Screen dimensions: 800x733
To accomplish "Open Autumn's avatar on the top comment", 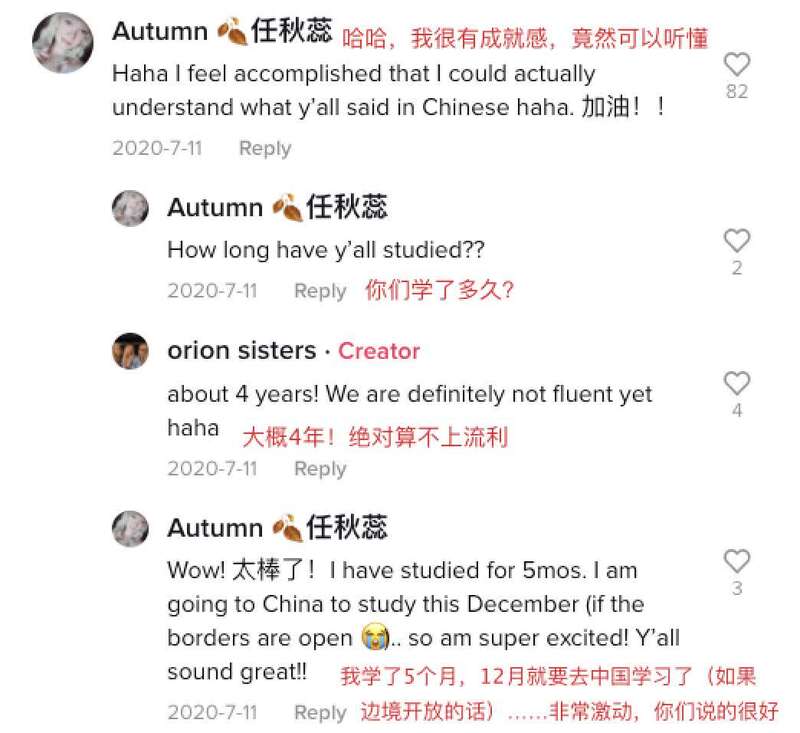I will coord(63,44).
